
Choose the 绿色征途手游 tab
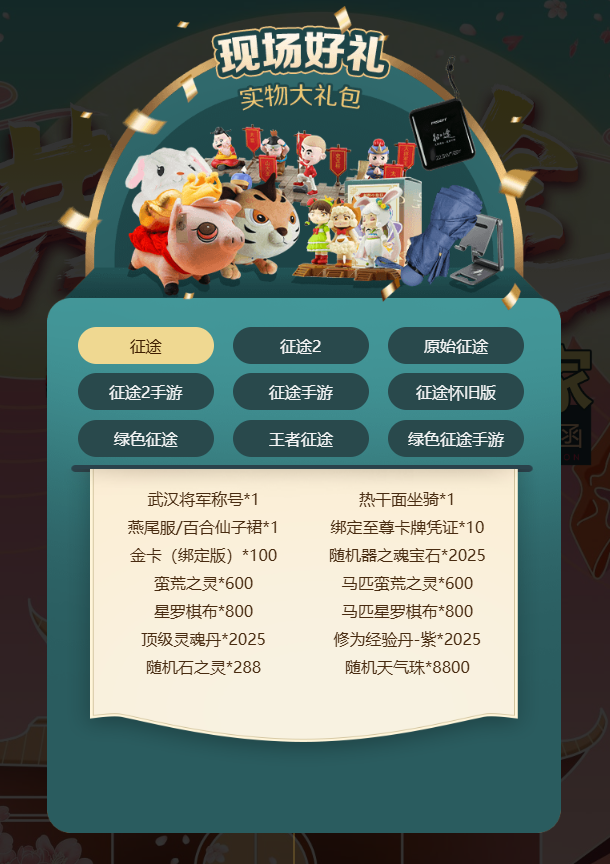pyautogui.click(x=456, y=439)
